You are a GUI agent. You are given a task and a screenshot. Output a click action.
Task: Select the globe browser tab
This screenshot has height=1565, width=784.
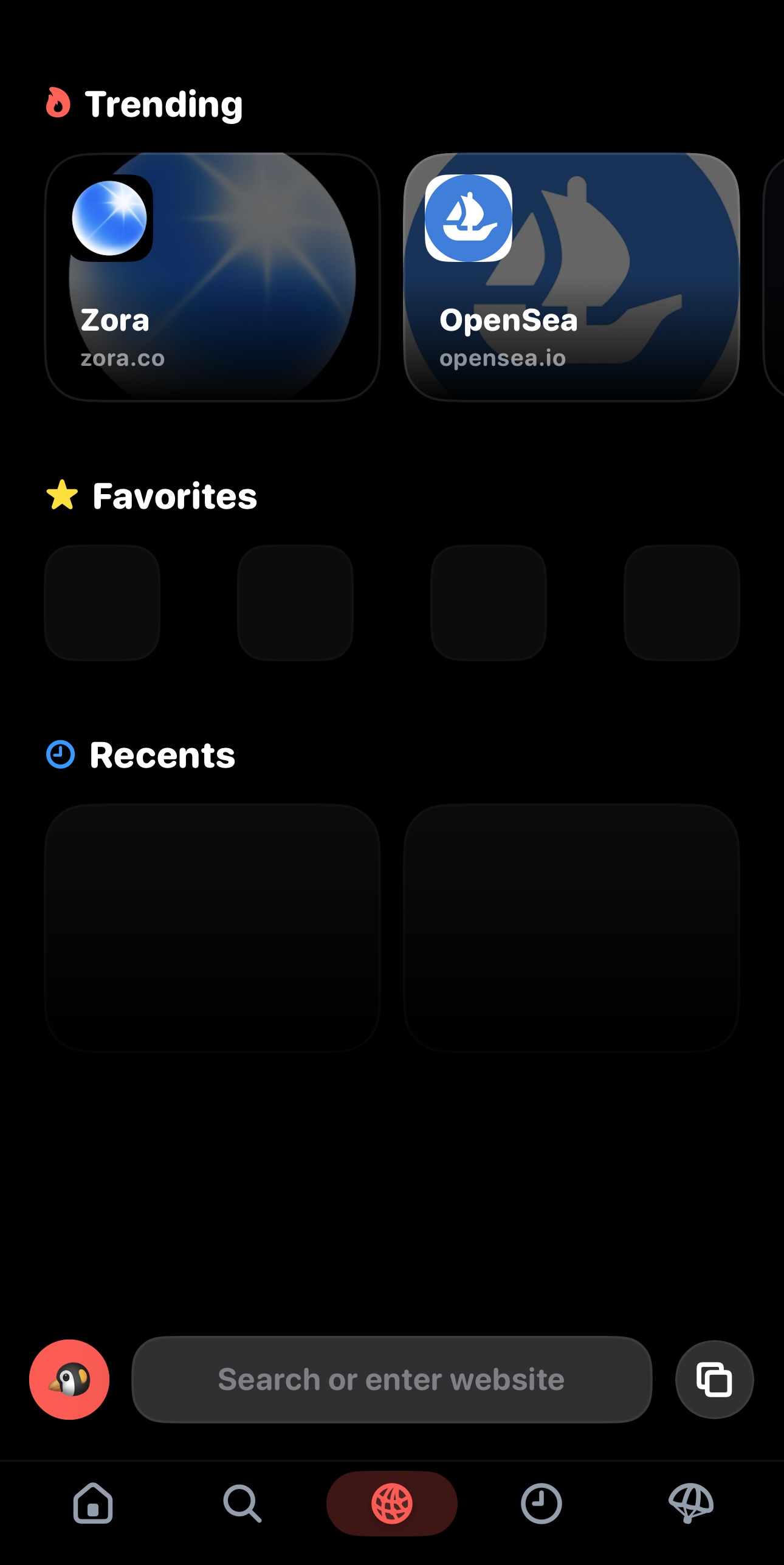[392, 1504]
